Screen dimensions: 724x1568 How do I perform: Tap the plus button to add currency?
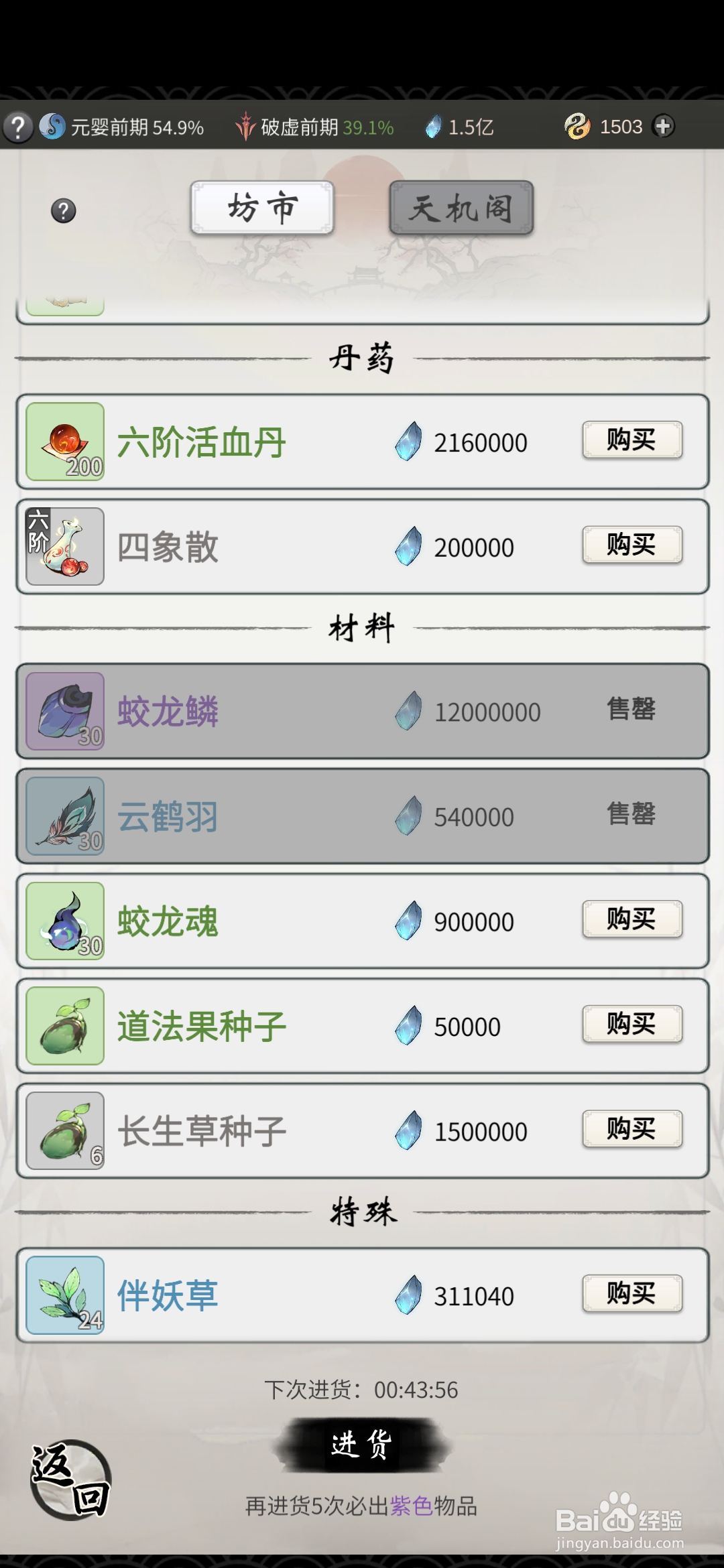664,125
